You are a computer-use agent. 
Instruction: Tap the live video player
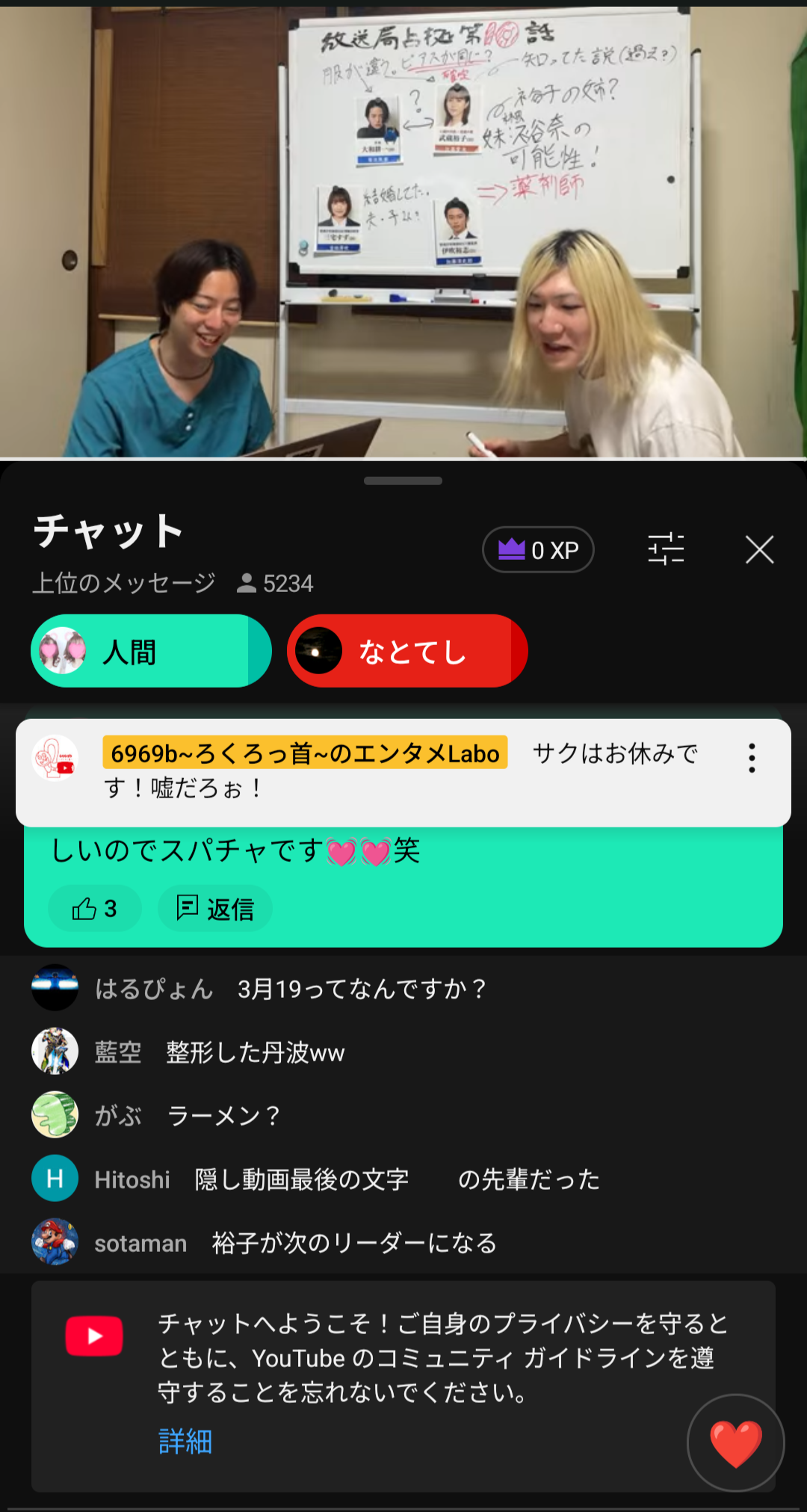coord(403,232)
